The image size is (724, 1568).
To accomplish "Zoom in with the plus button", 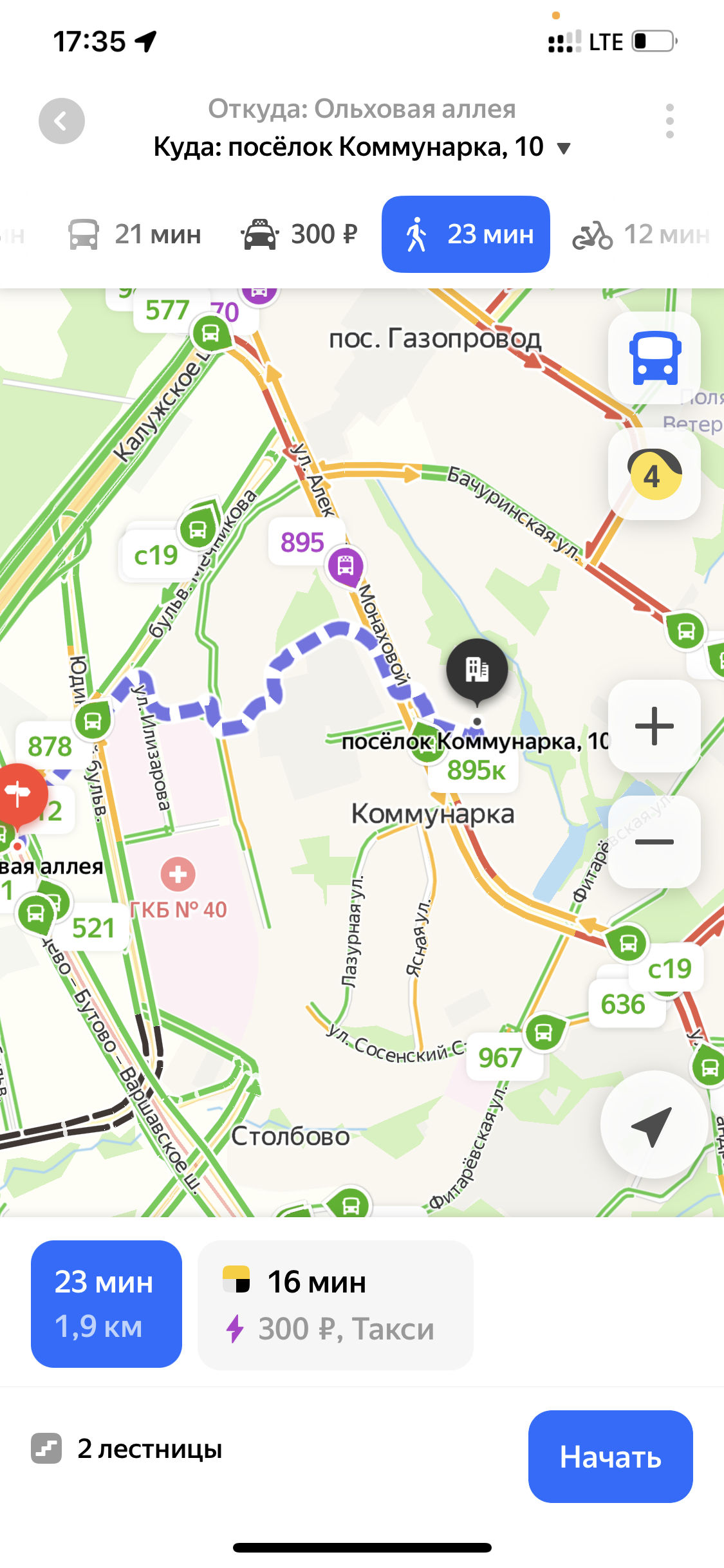I will tap(654, 726).
